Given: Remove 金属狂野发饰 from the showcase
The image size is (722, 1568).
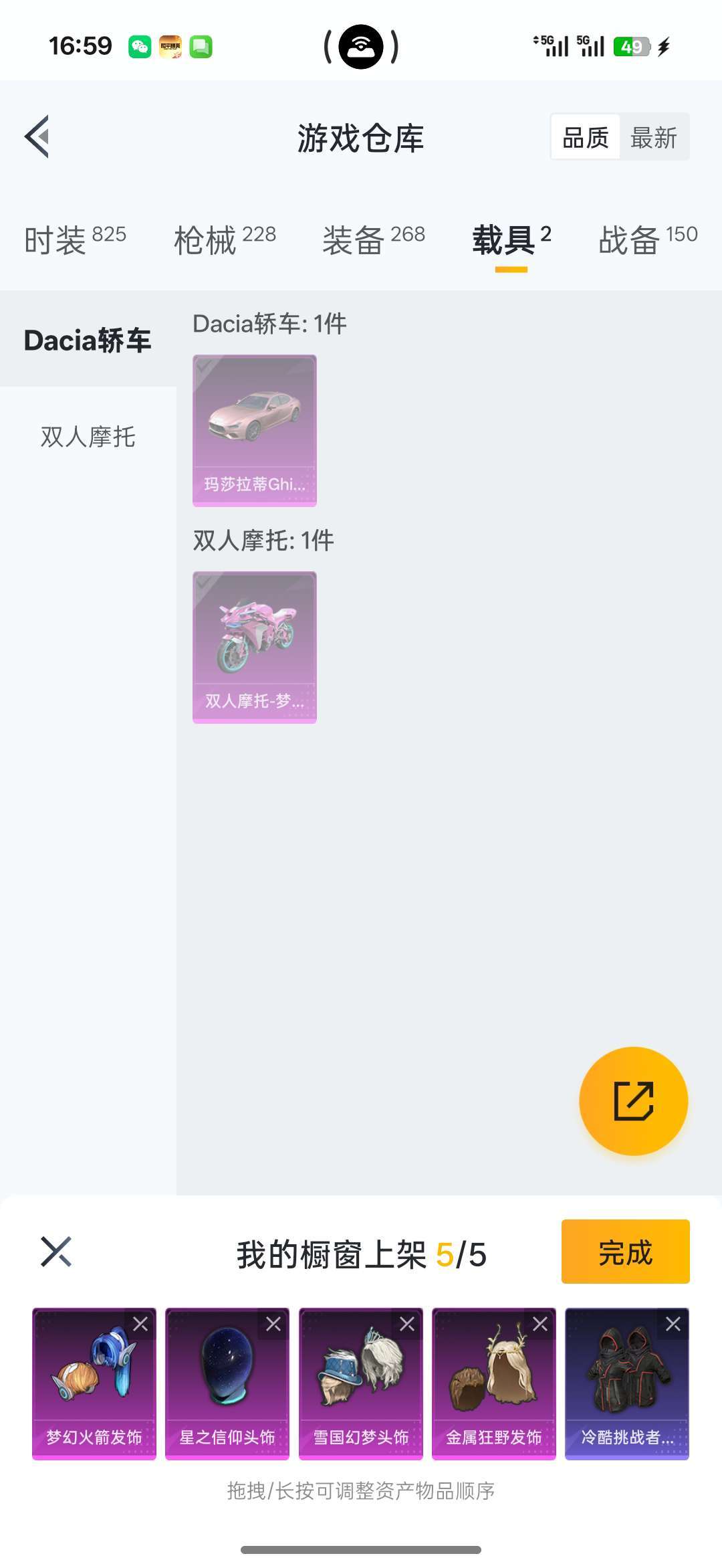Looking at the screenshot, I should [x=540, y=1324].
